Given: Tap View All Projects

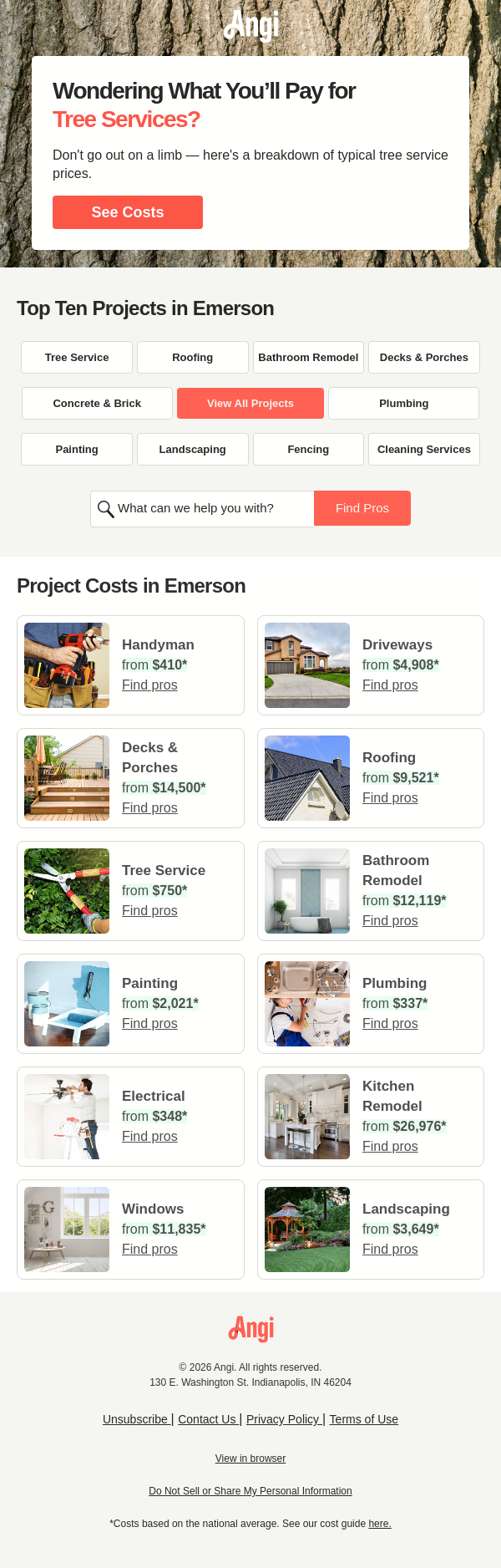Looking at the screenshot, I should [x=250, y=403].
